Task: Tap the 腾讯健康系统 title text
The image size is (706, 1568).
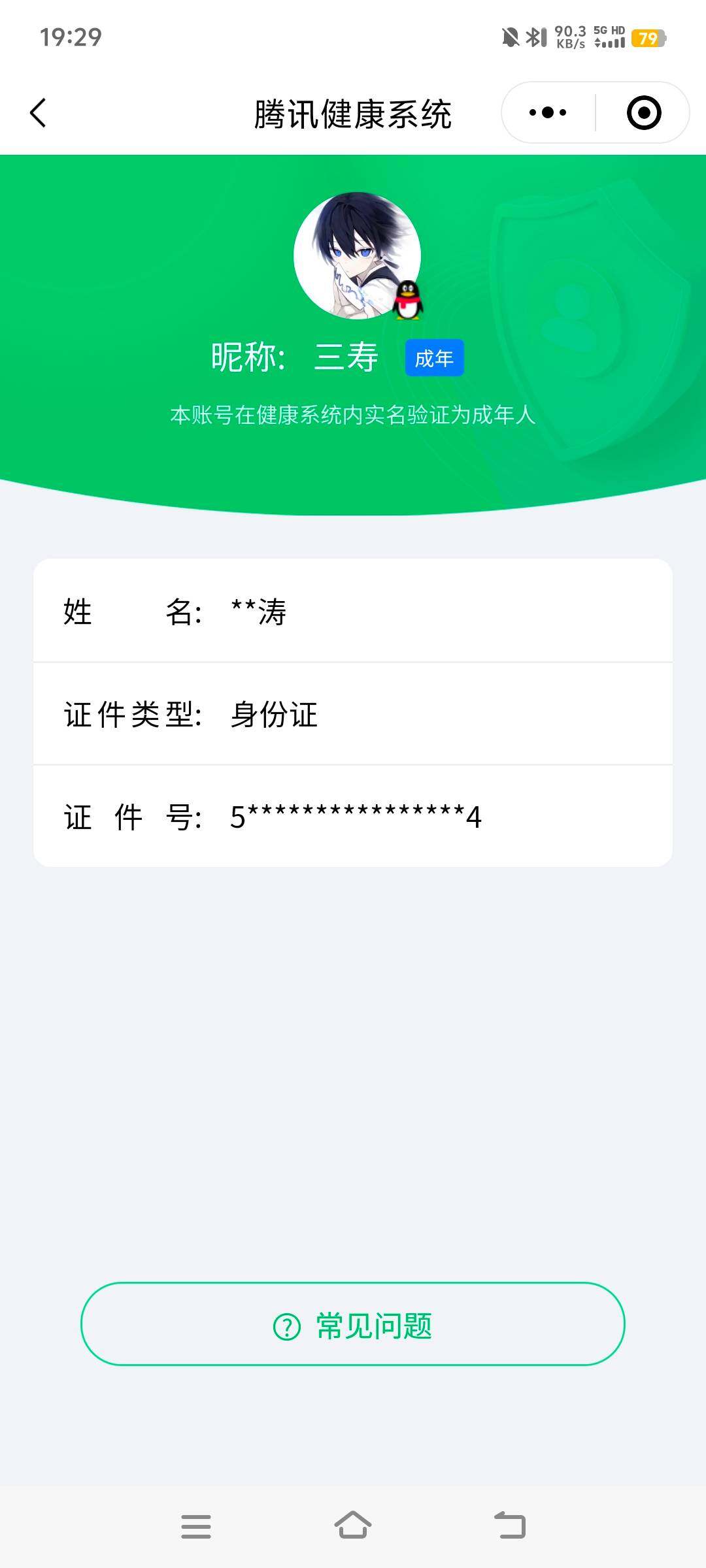Action: [x=353, y=111]
